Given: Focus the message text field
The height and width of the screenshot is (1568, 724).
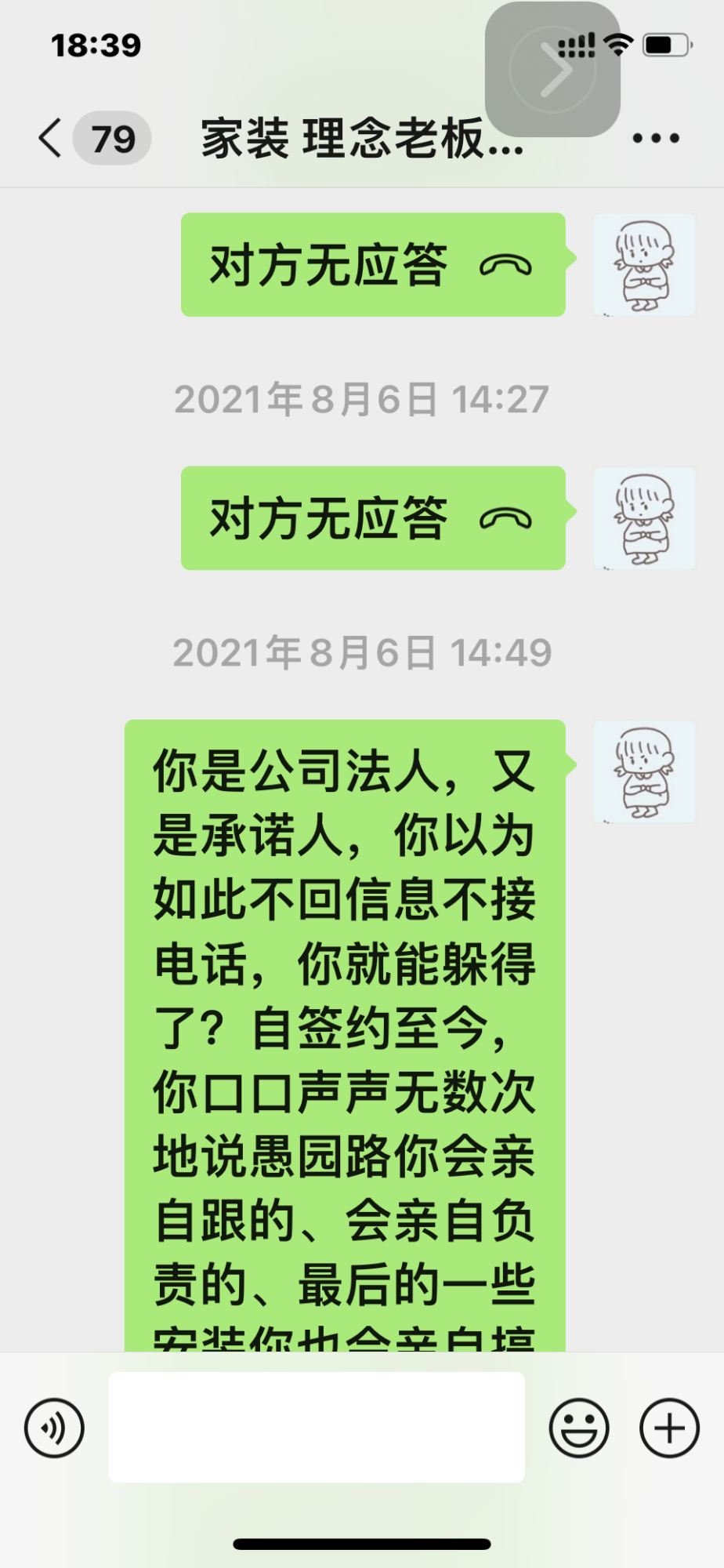Looking at the screenshot, I should click(317, 1427).
